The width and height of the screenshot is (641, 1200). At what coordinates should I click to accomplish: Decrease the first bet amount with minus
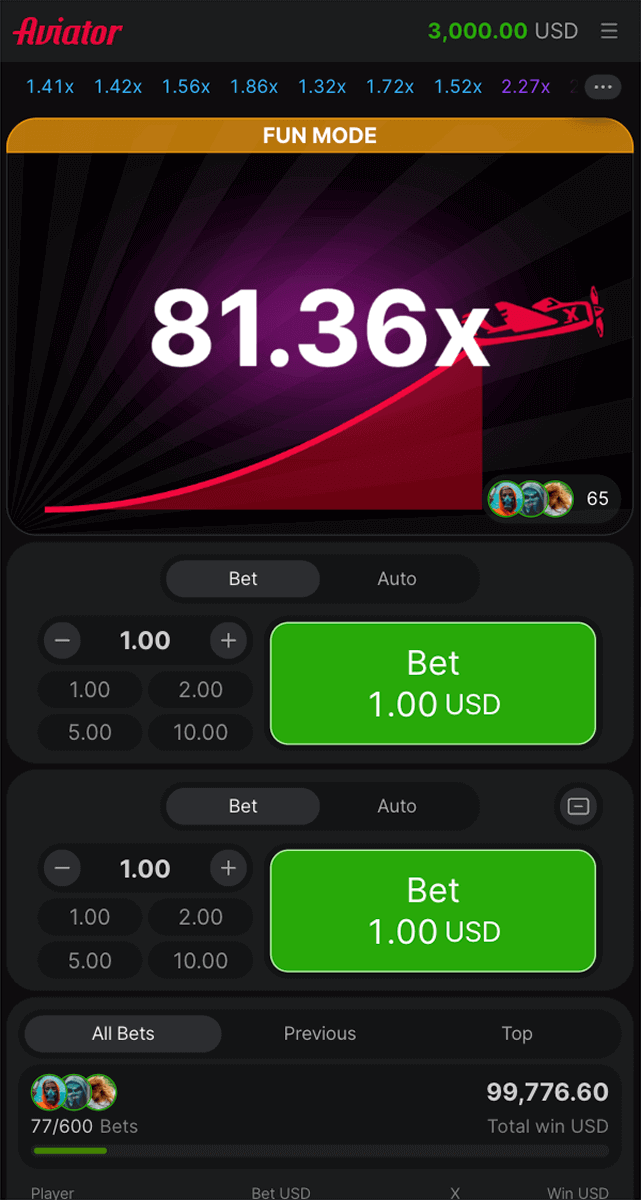[62, 641]
